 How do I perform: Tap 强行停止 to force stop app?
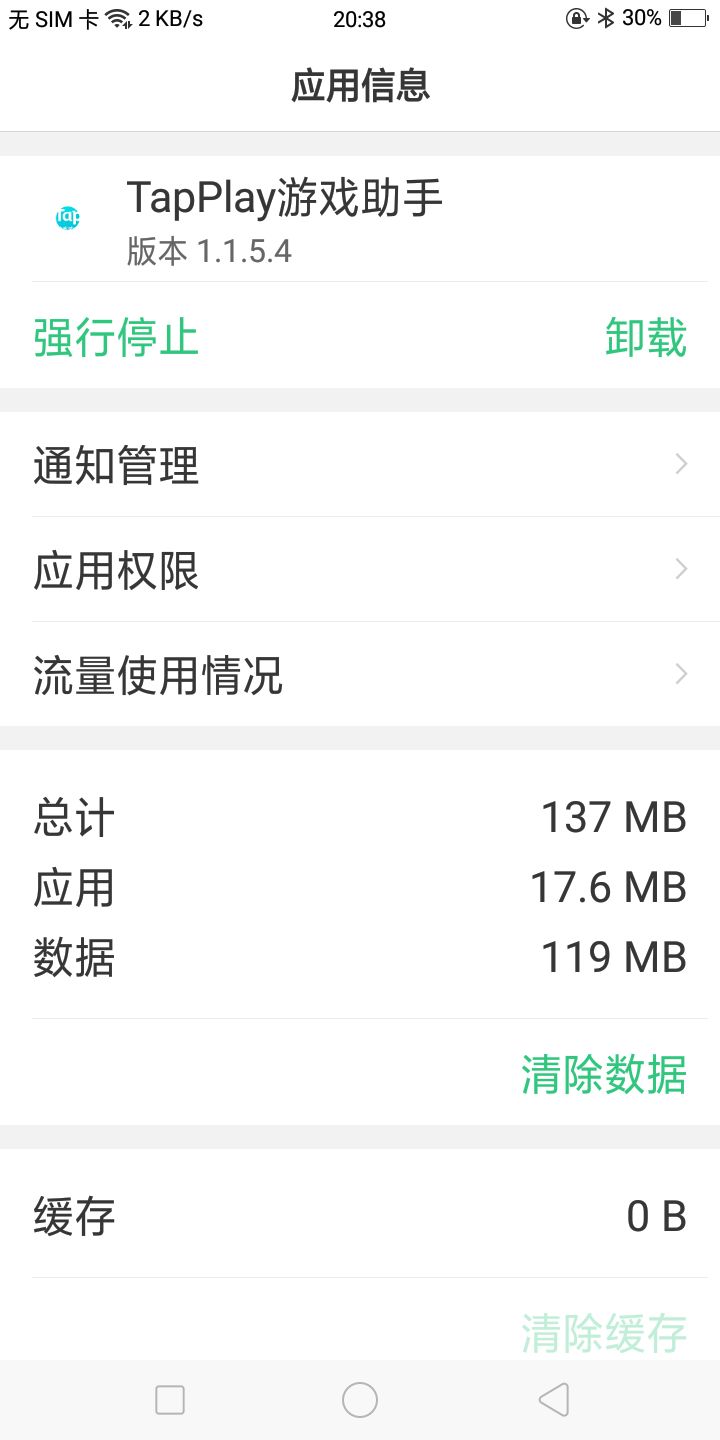114,340
